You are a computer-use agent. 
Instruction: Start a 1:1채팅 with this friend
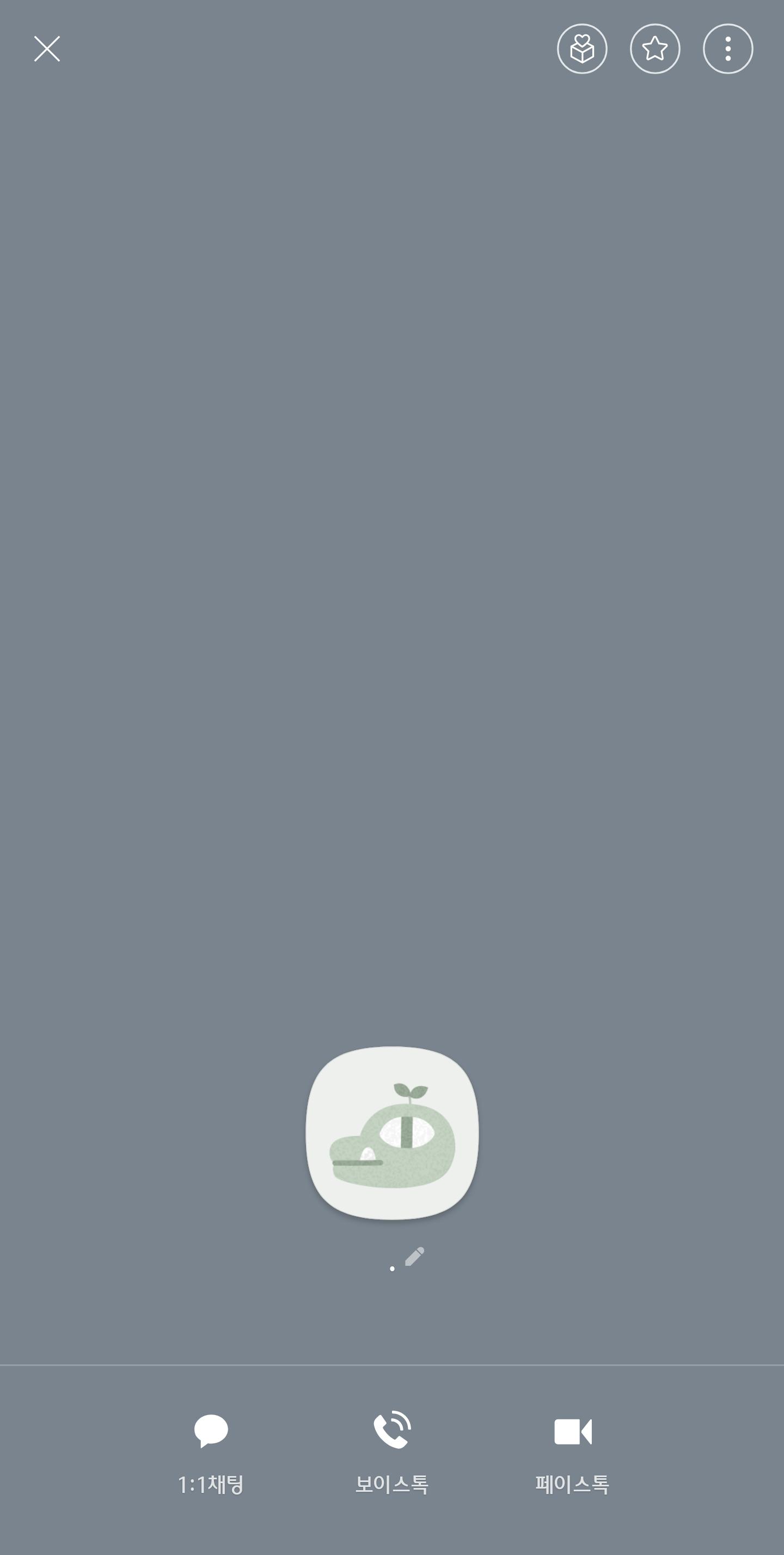click(x=211, y=1453)
